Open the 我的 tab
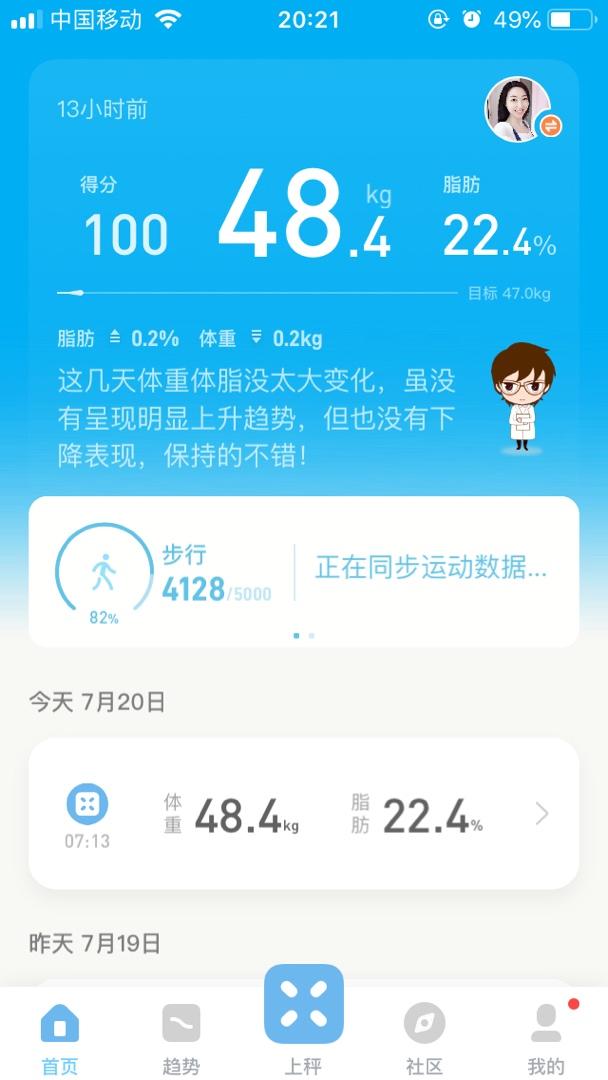This screenshot has height=1080, width=608. point(546,1039)
